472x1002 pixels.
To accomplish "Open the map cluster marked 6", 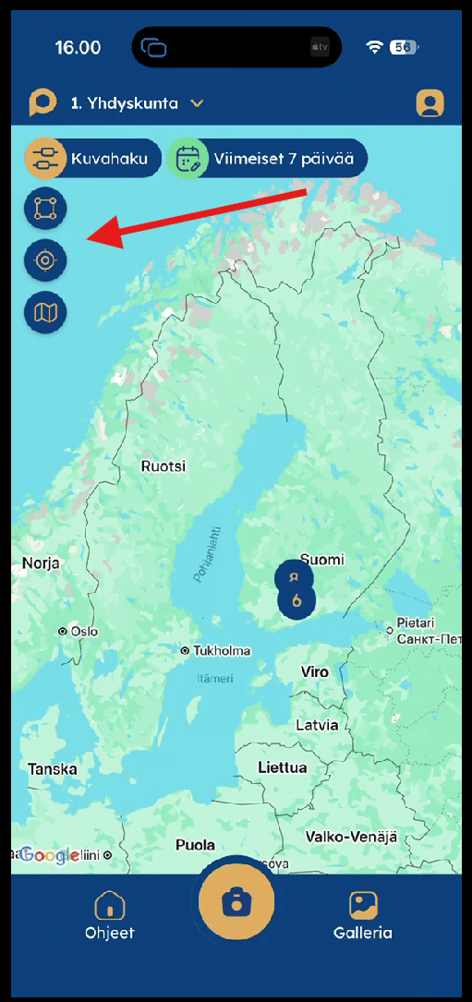I will click(x=296, y=601).
